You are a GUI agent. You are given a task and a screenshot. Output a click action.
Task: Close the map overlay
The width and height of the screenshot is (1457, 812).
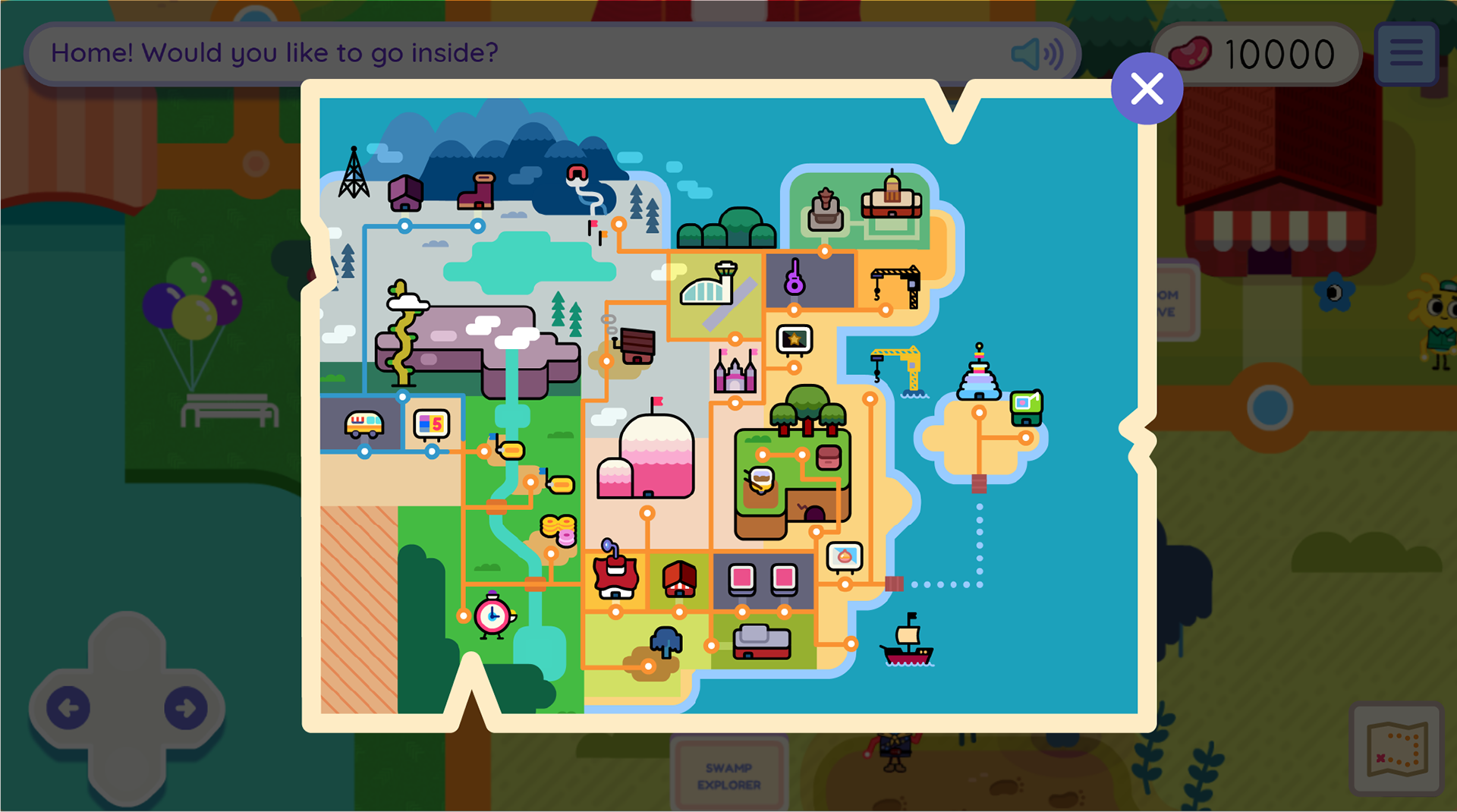pyautogui.click(x=1146, y=89)
